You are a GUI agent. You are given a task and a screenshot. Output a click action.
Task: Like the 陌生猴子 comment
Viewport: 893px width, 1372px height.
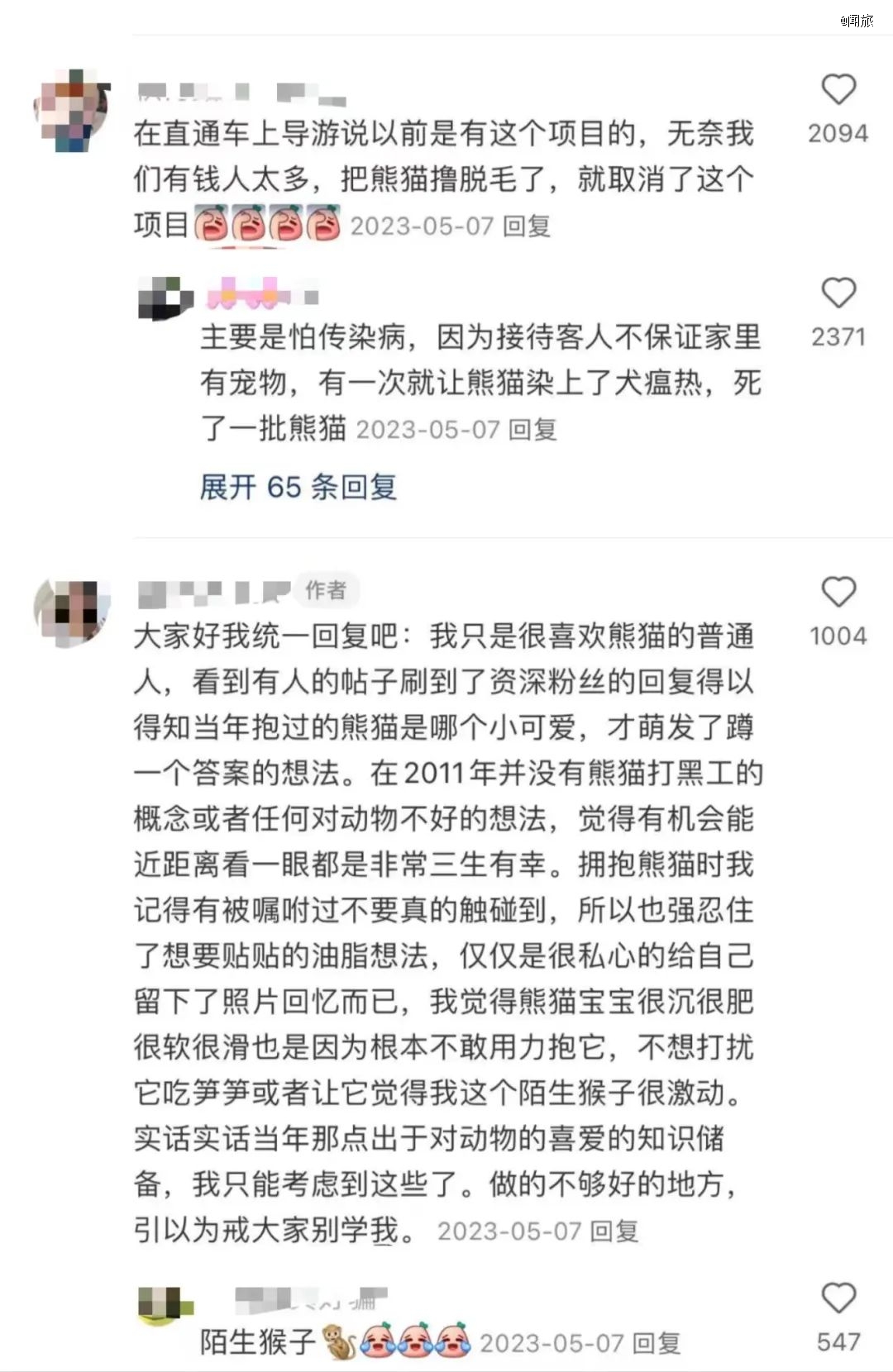pos(838,1298)
